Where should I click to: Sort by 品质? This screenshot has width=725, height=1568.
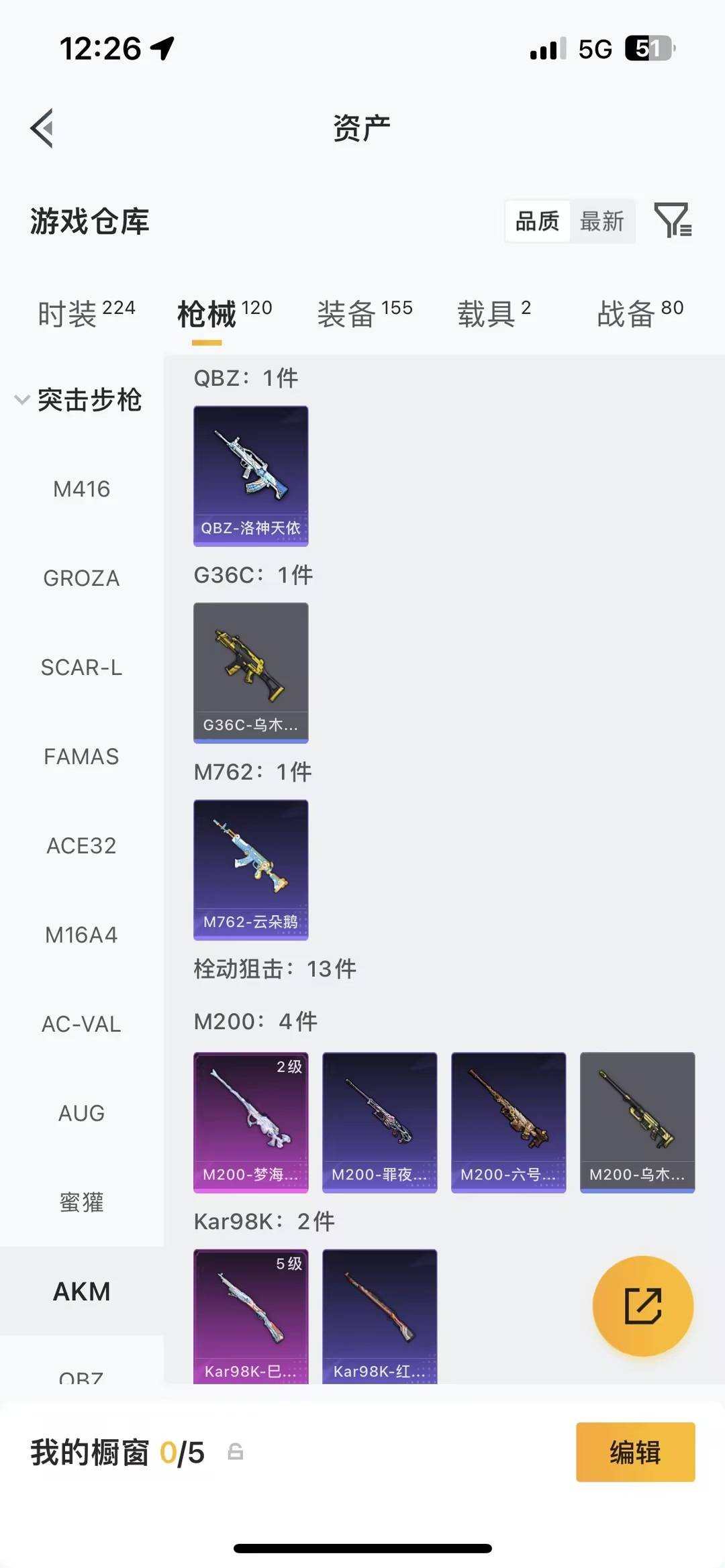[537, 221]
